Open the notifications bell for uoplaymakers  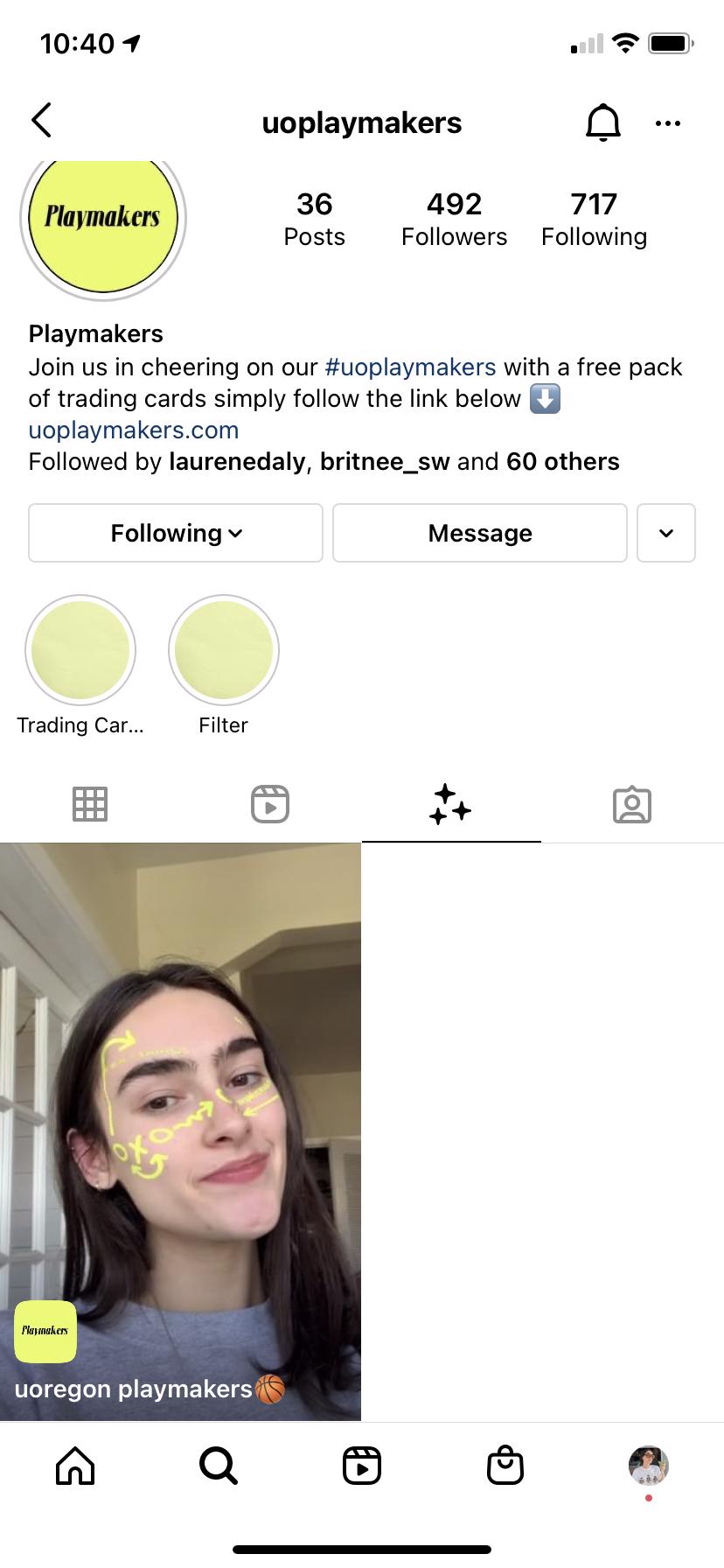[602, 122]
